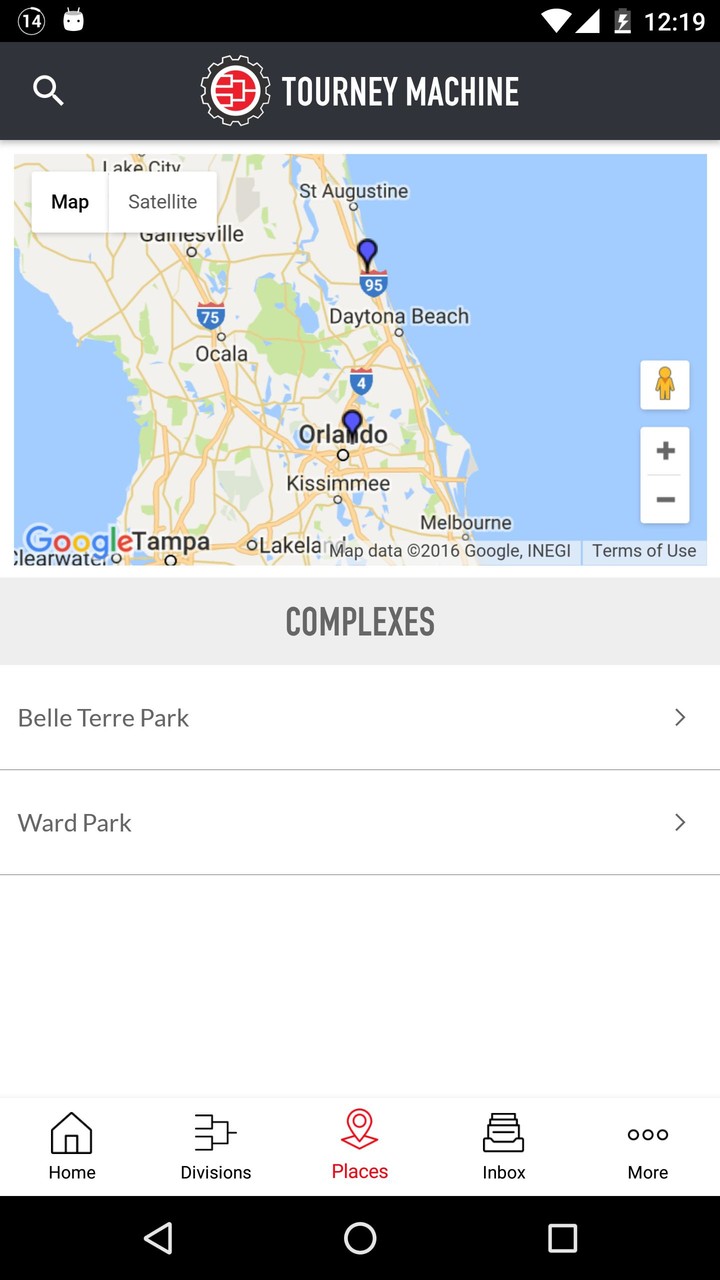Tap the map pin near Daytona Beach
The image size is (720, 1280).
click(x=368, y=253)
